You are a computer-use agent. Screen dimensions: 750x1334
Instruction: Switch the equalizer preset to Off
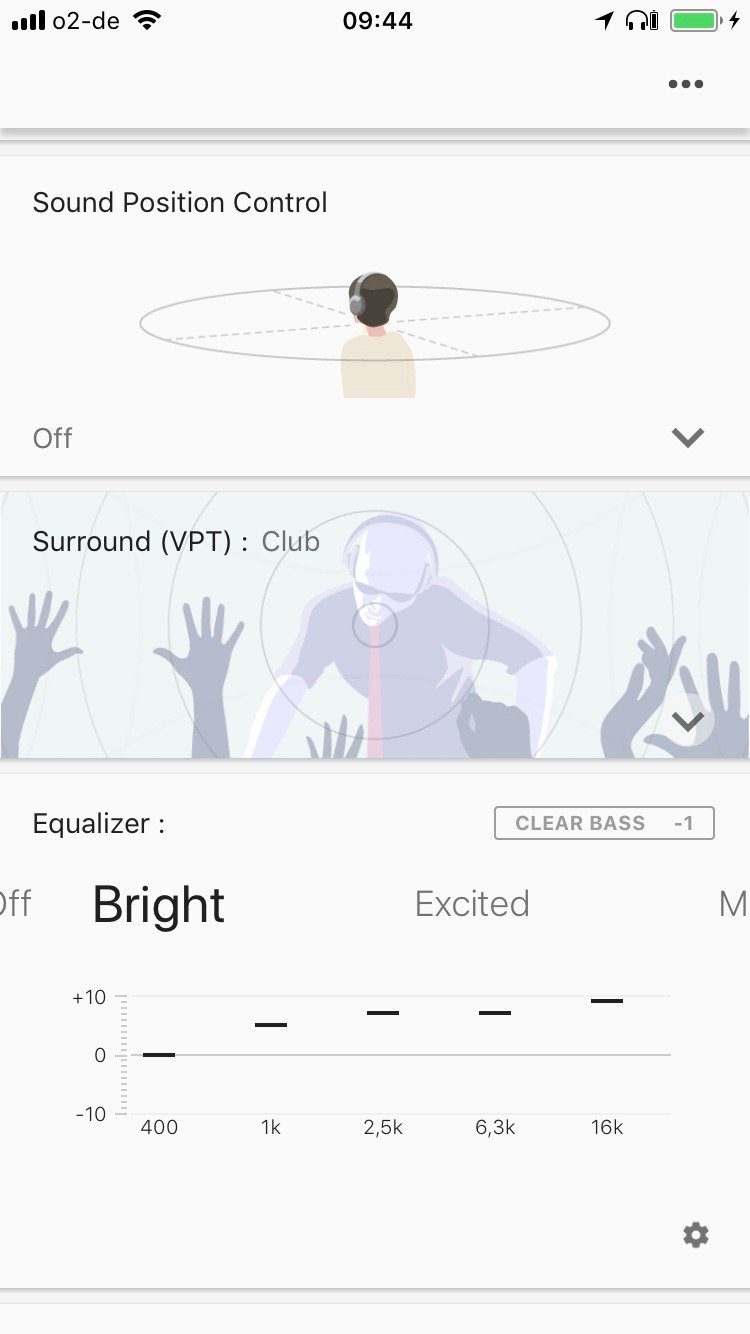coord(14,904)
